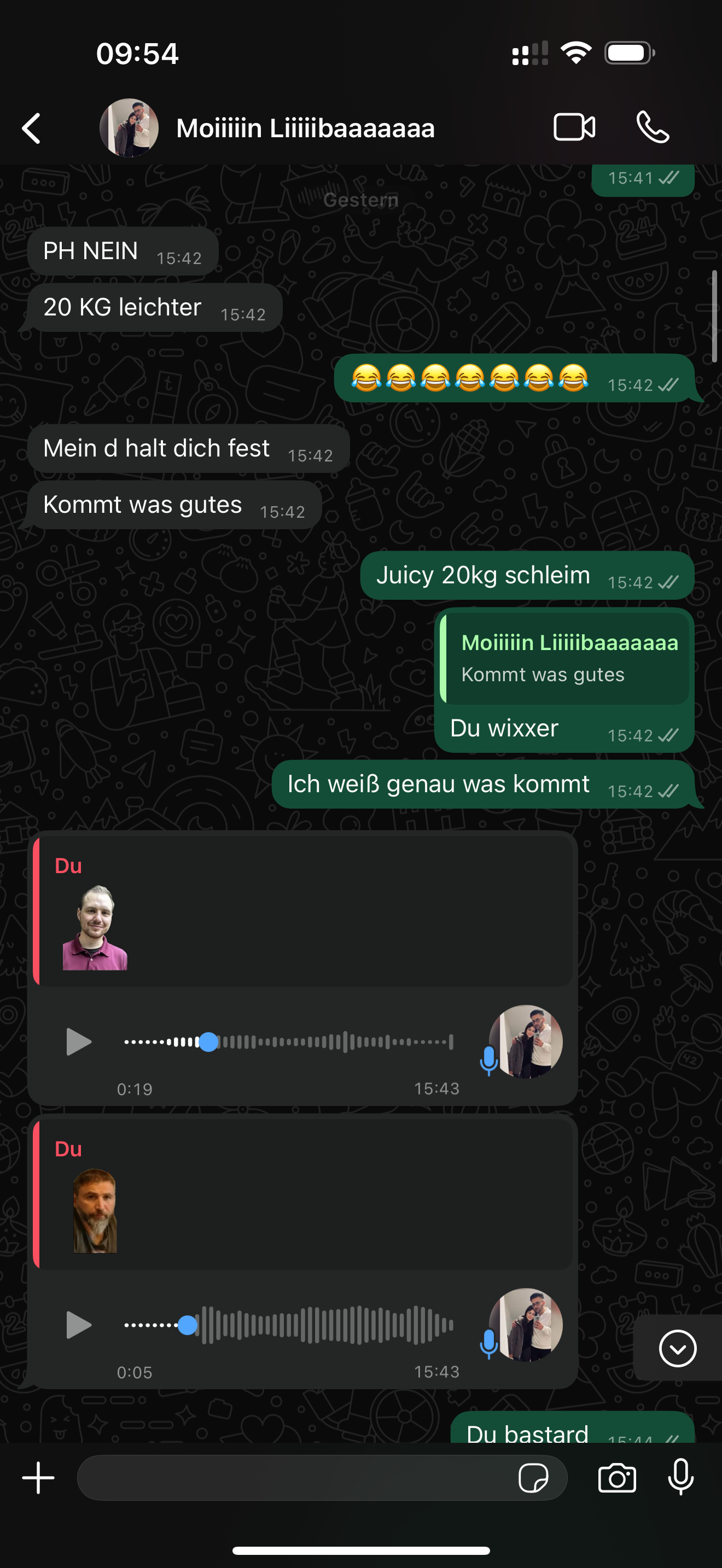Image resolution: width=722 pixels, height=1568 pixels.
Task: Play the 0:05 voice message
Action: 78,1325
